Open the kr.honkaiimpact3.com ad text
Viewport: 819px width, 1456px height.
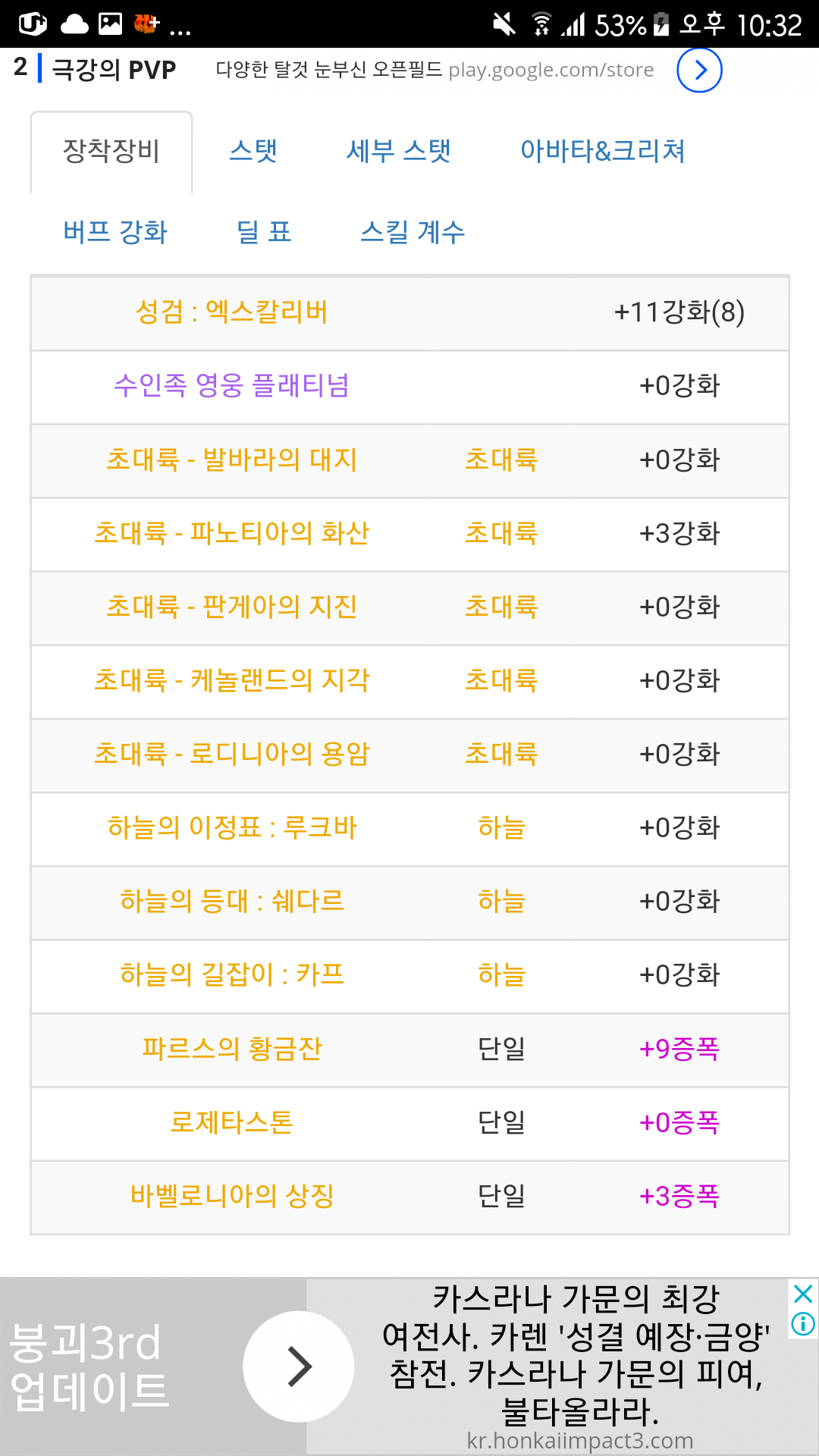coord(580,1440)
